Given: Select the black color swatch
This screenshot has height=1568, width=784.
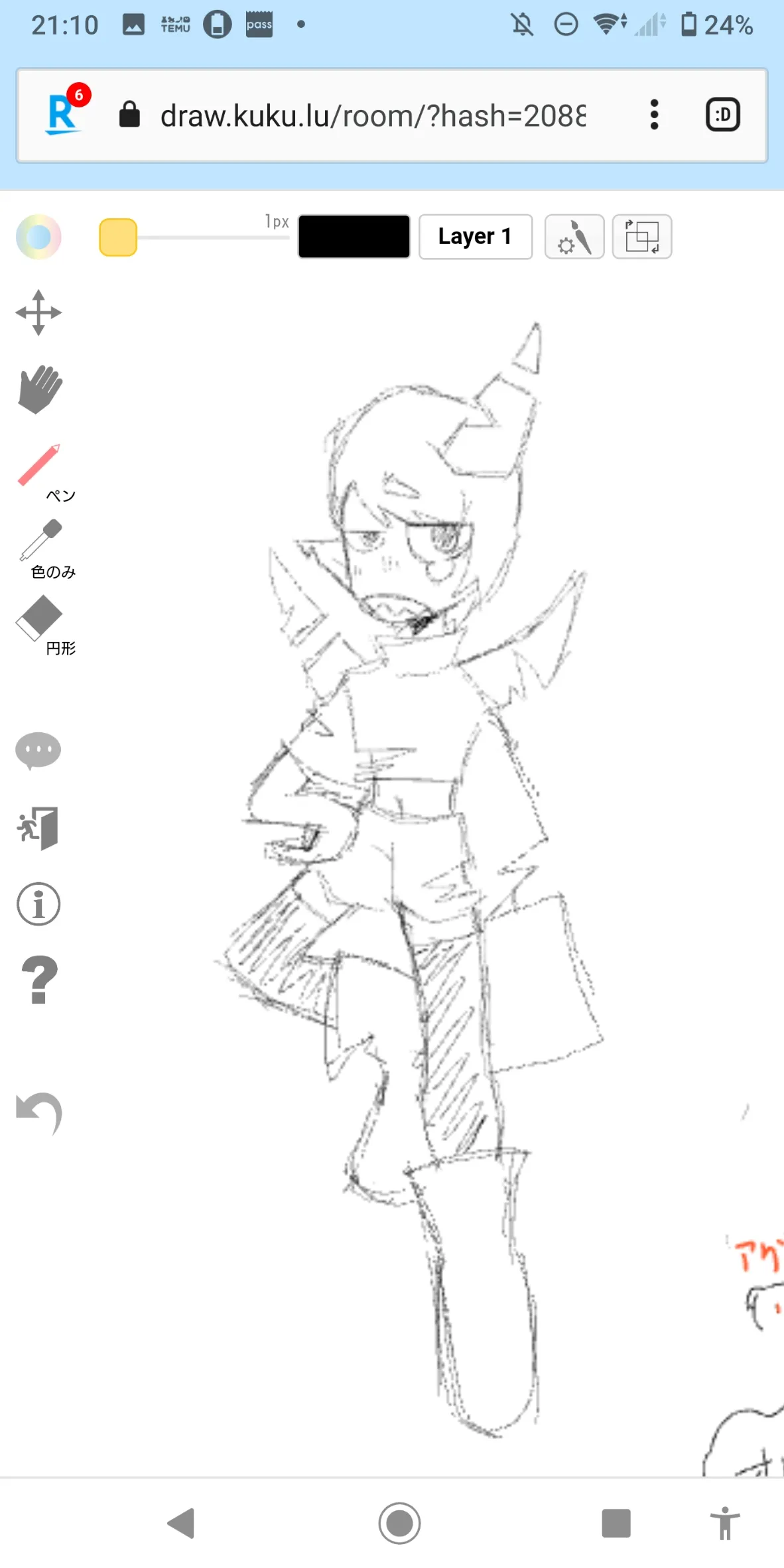Looking at the screenshot, I should (354, 237).
